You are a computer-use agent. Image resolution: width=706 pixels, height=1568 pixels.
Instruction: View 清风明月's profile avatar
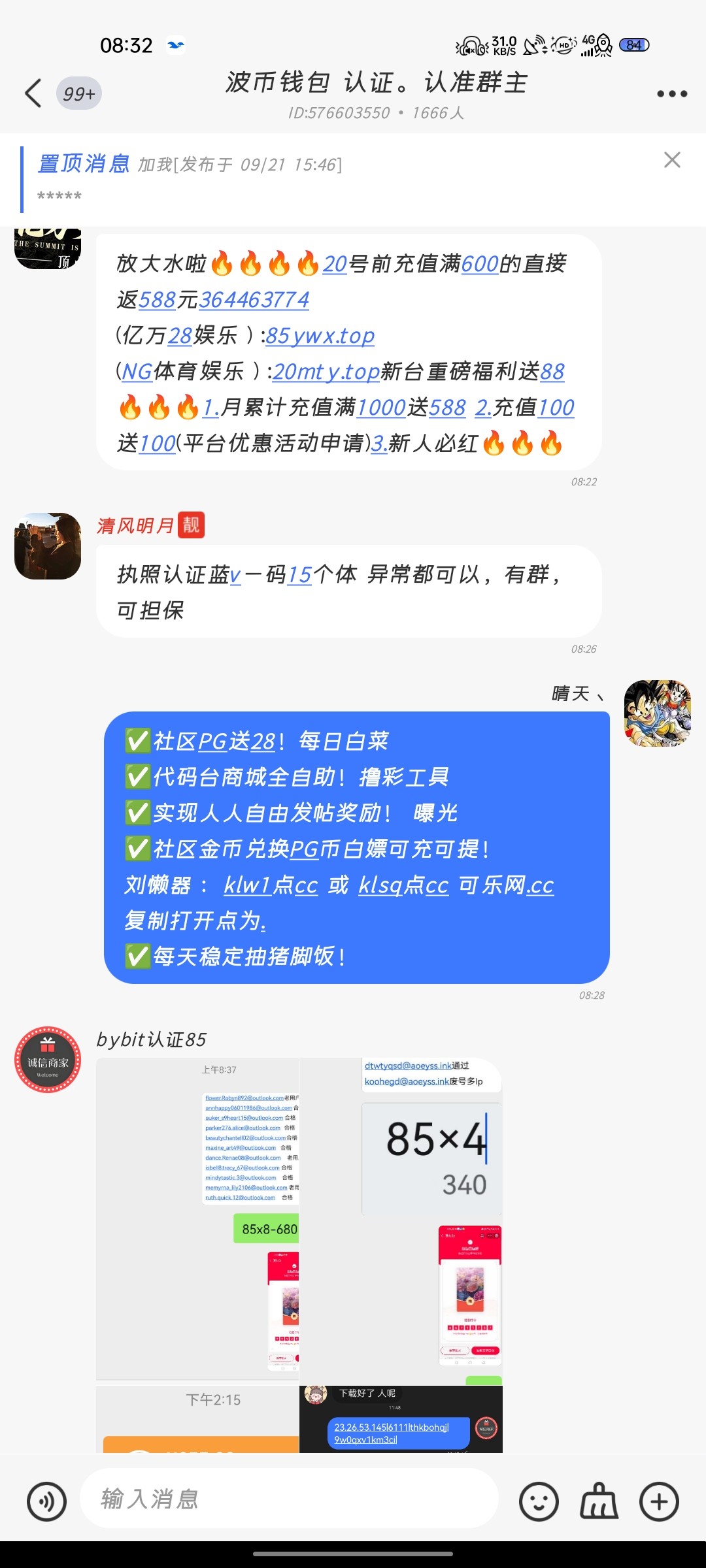[x=48, y=546]
